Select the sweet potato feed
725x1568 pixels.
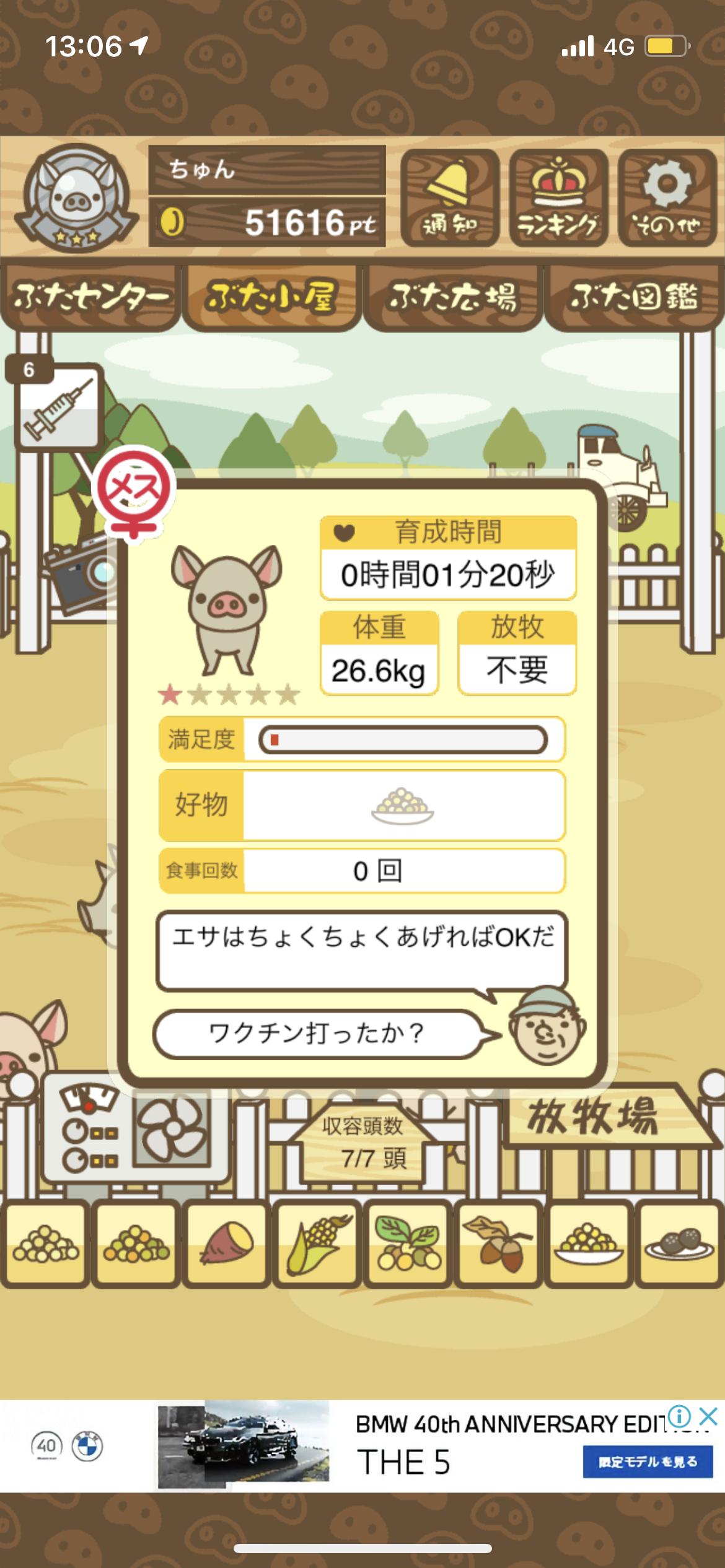(227, 1244)
